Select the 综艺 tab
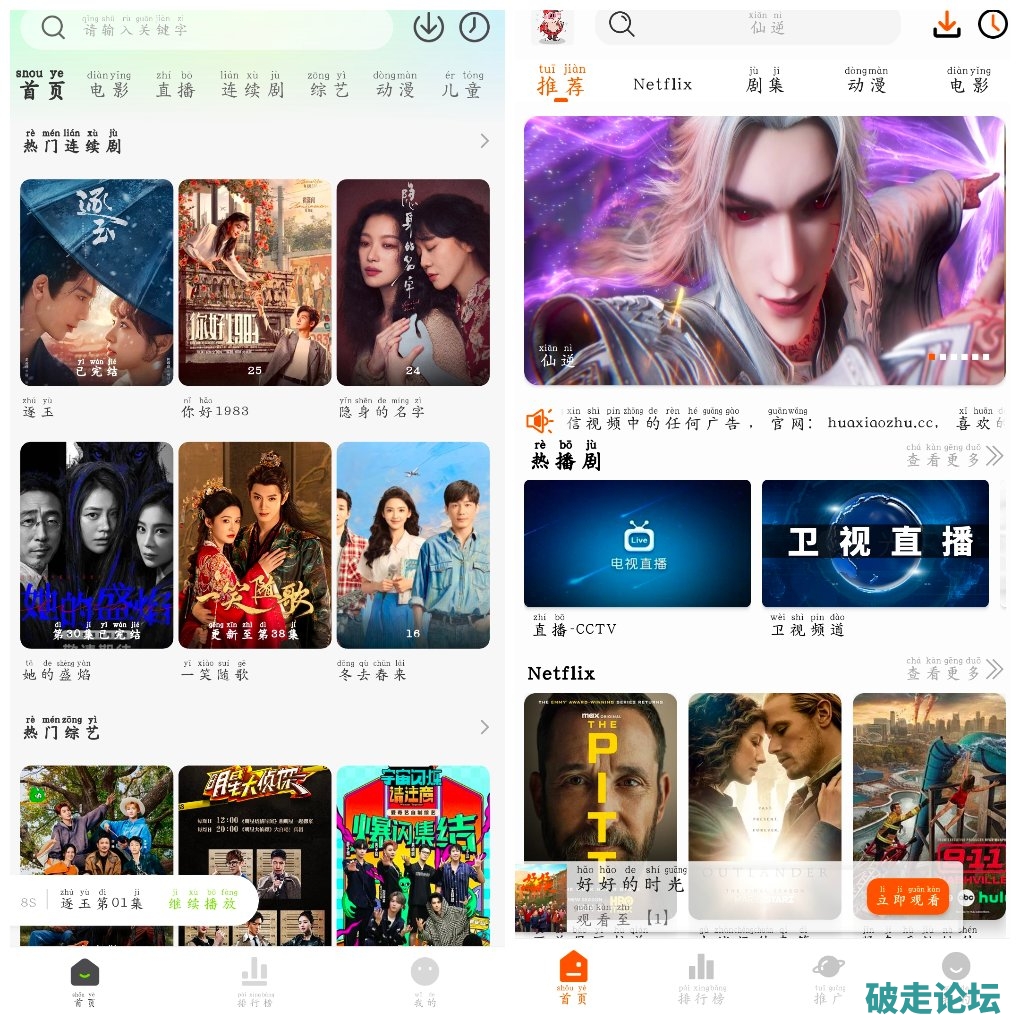 328,88
